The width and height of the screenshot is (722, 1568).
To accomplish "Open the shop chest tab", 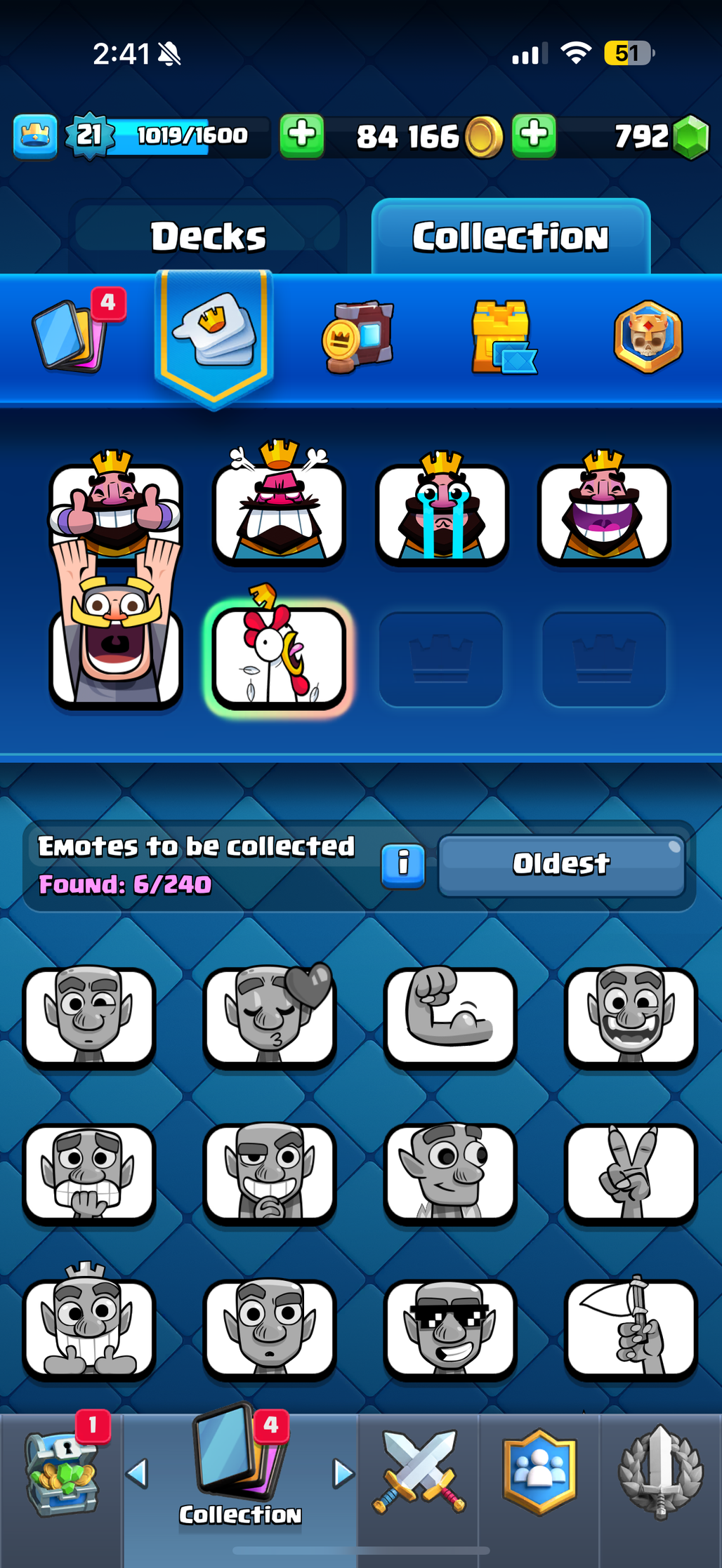I will pos(62,1474).
